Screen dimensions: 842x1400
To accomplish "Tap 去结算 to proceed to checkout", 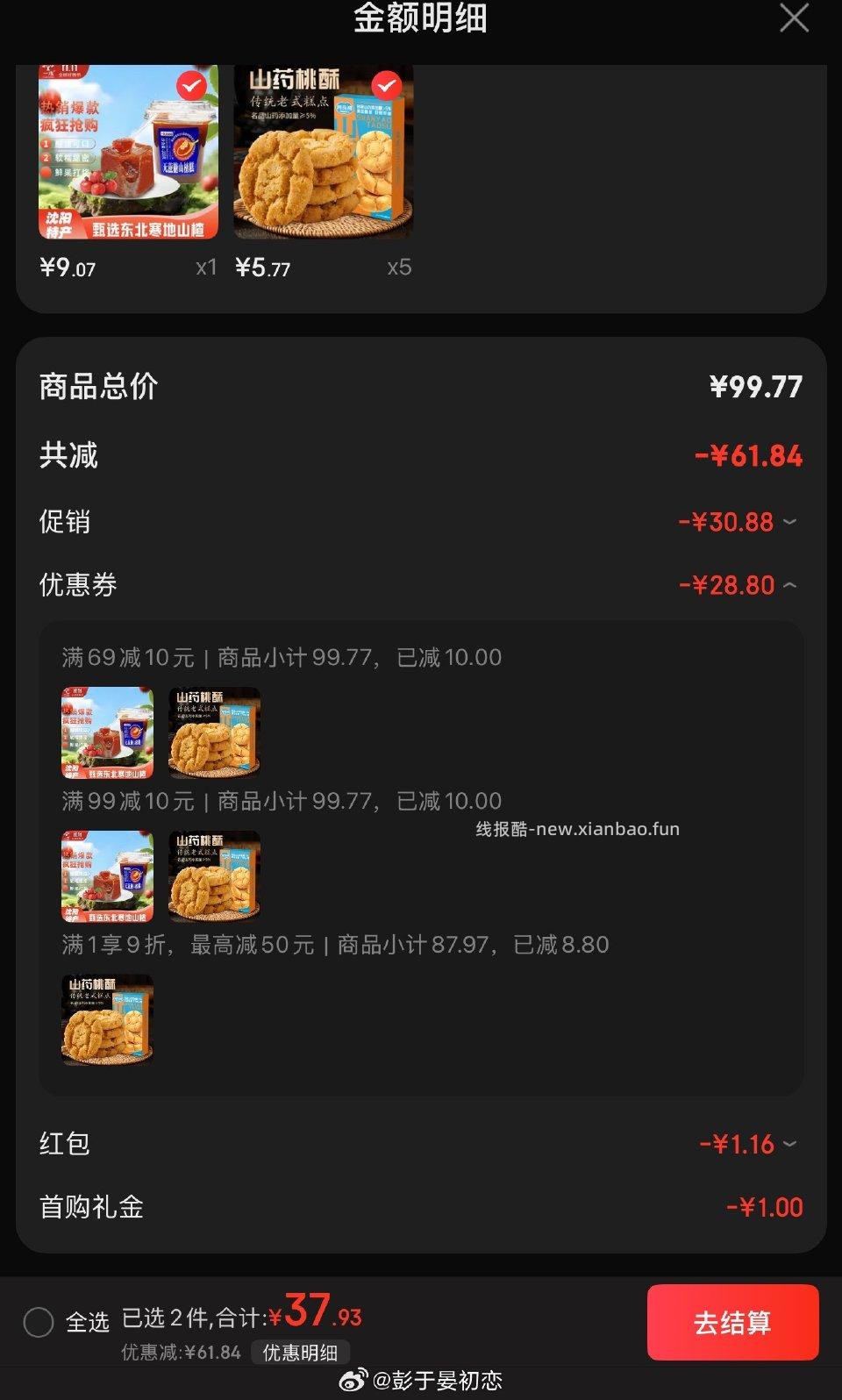I will coord(733,1323).
